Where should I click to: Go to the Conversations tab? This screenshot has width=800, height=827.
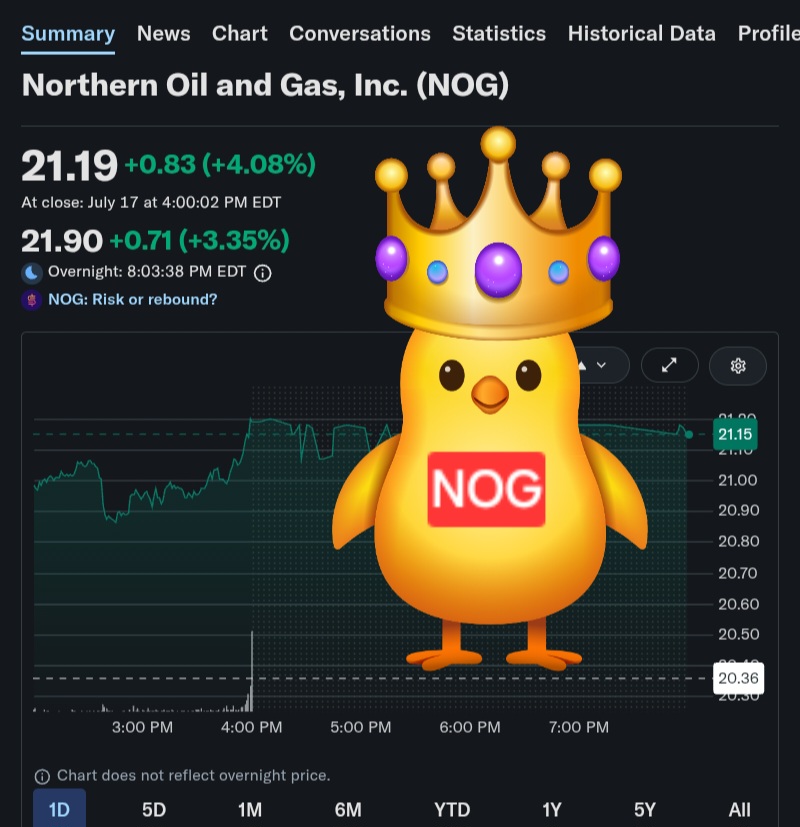coord(360,34)
